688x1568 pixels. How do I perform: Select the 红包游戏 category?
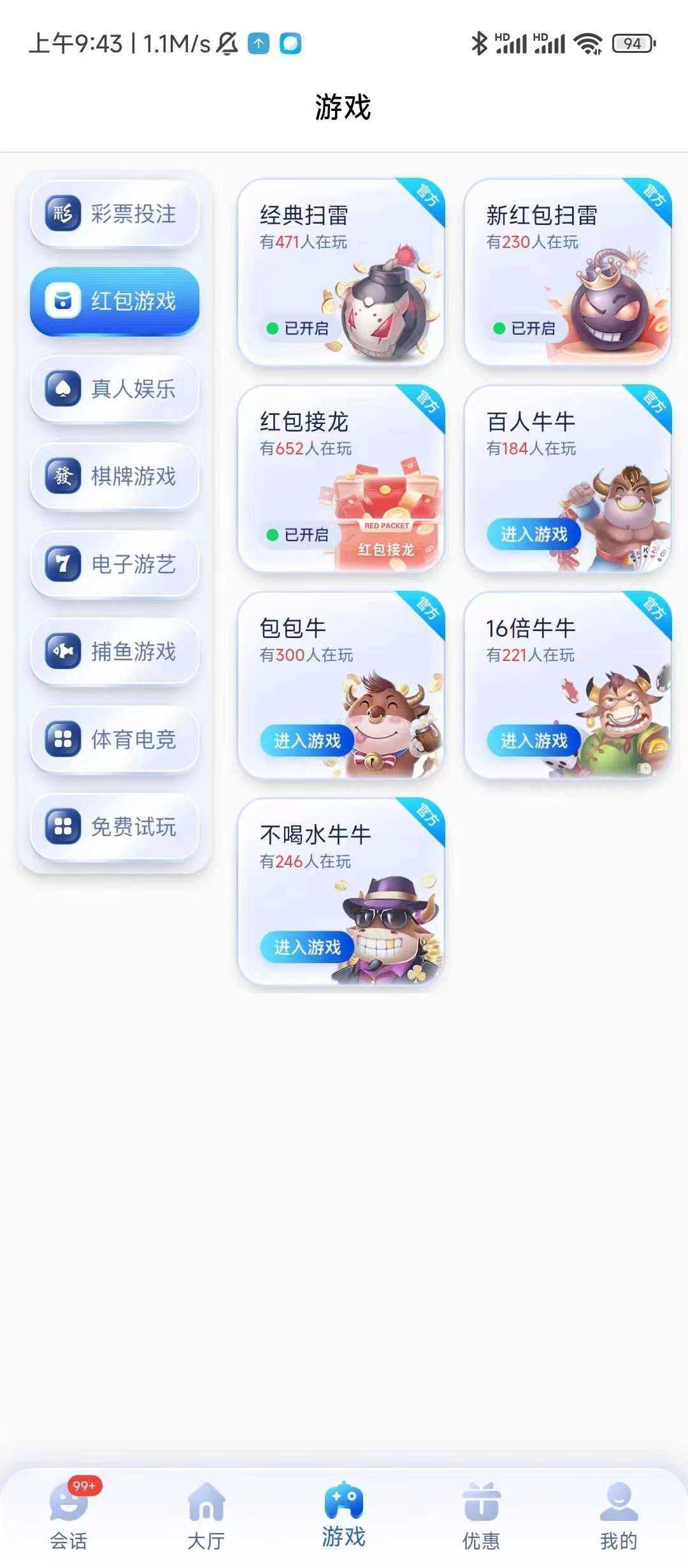coord(115,301)
